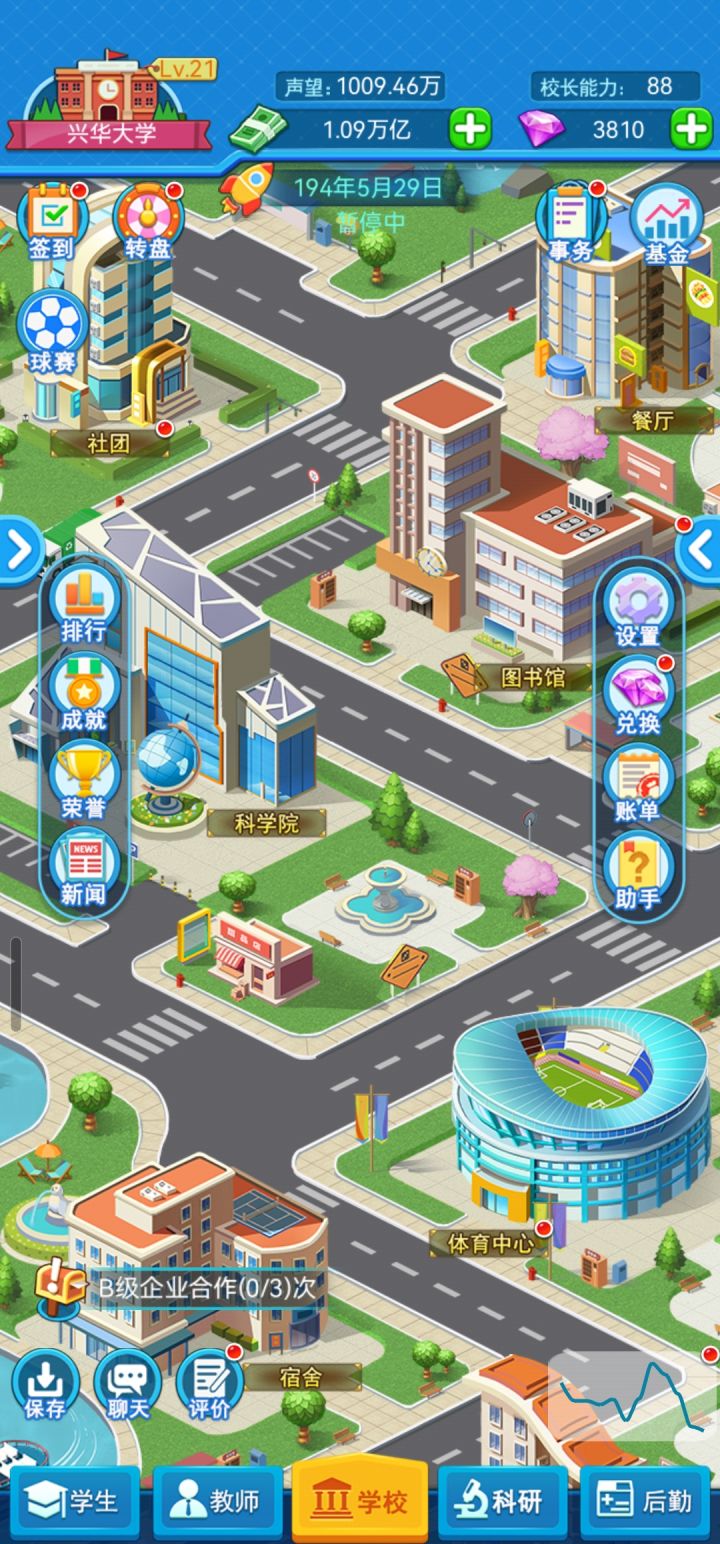Viewport: 720px width, 1544px height.
Task: Open the 兑换 diamond exchange
Action: [x=638, y=692]
